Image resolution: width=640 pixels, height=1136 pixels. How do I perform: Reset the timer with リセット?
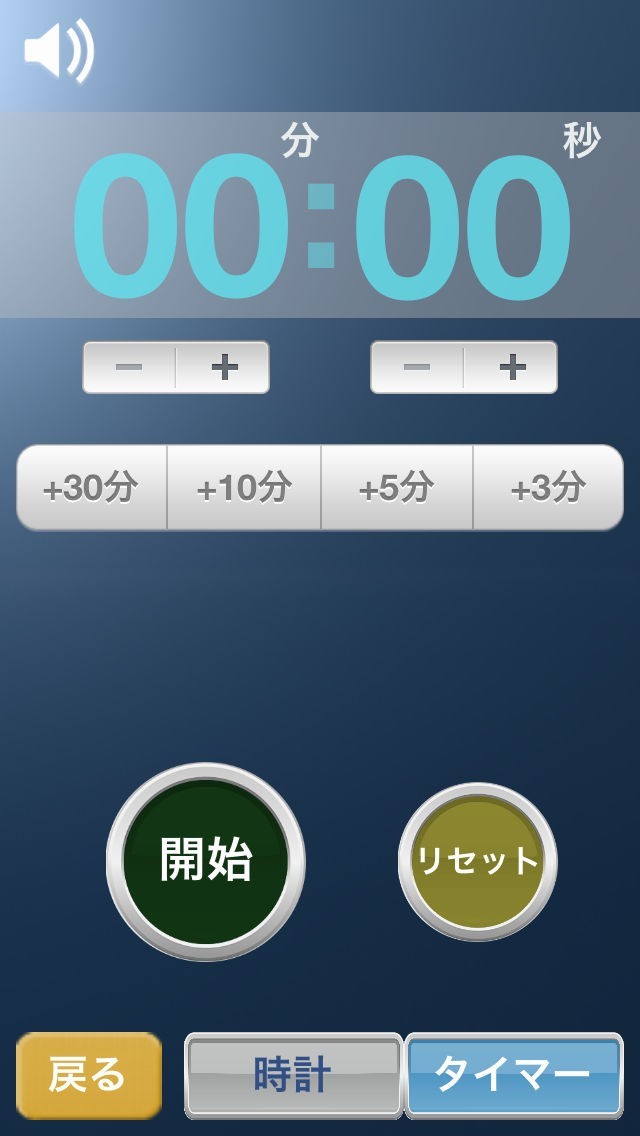click(x=478, y=861)
